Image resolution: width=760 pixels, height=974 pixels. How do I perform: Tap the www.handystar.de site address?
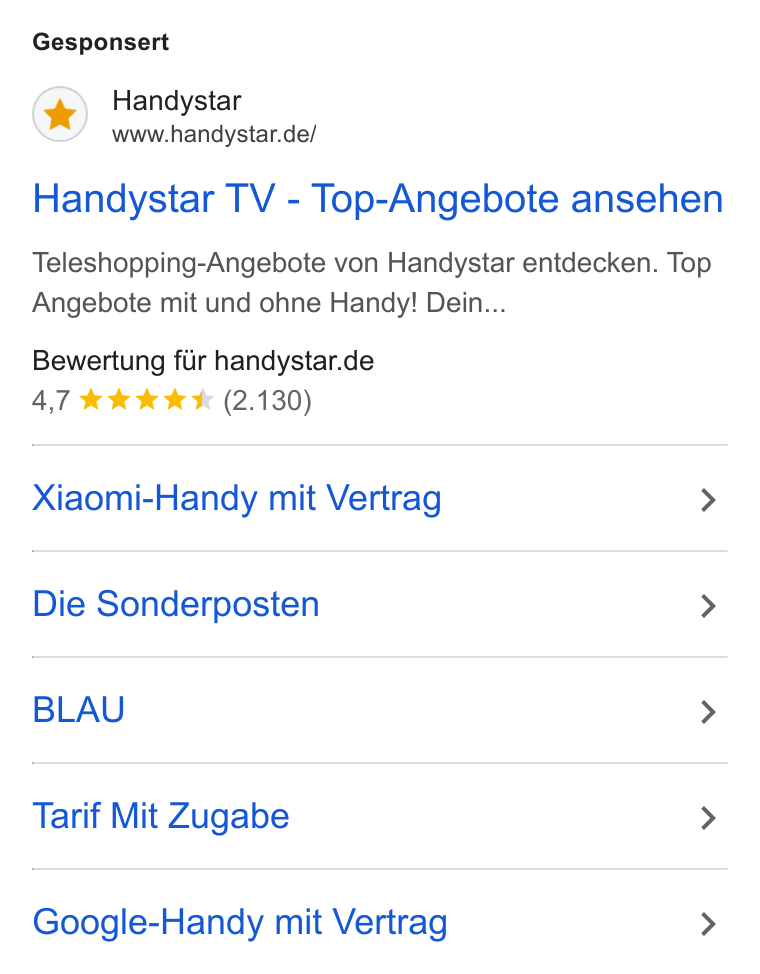214,134
